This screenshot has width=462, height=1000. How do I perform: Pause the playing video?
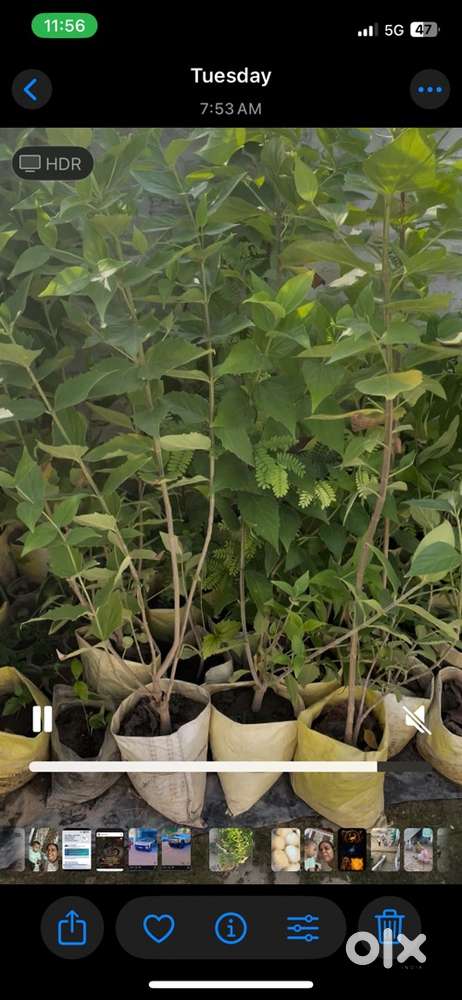(x=42, y=719)
